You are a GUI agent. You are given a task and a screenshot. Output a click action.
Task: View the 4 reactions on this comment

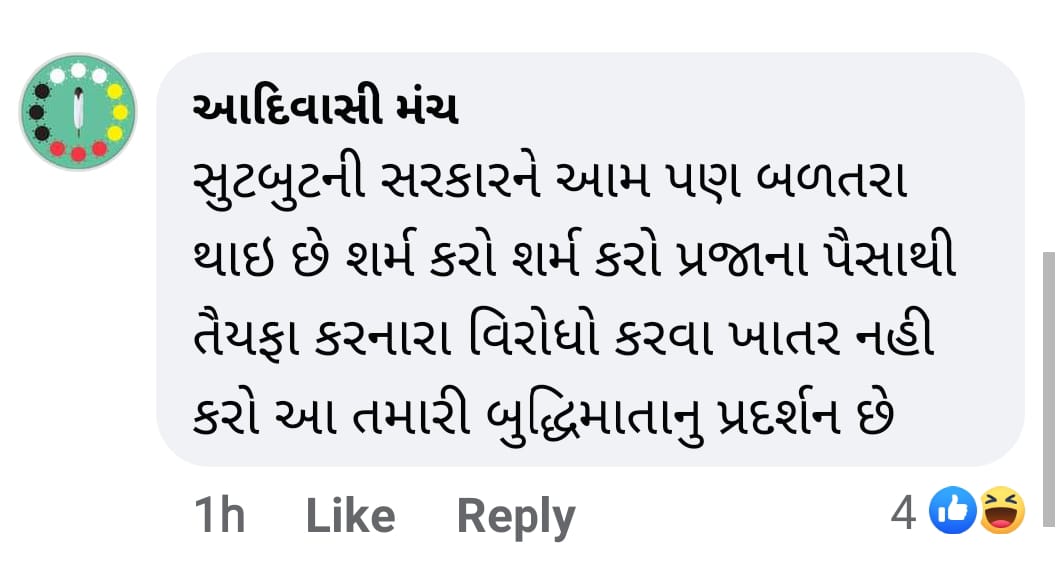coord(960,514)
